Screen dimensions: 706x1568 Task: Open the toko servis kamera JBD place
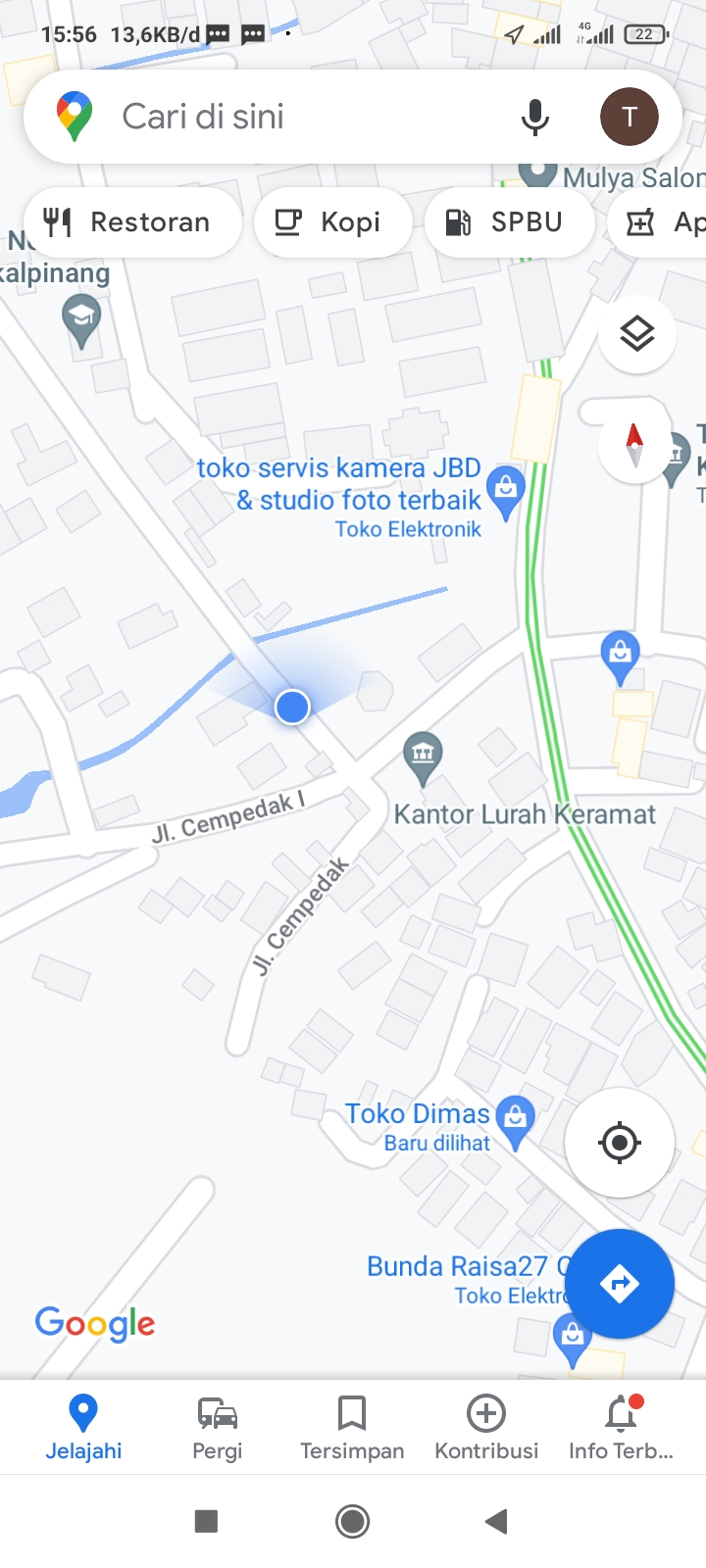505,489
